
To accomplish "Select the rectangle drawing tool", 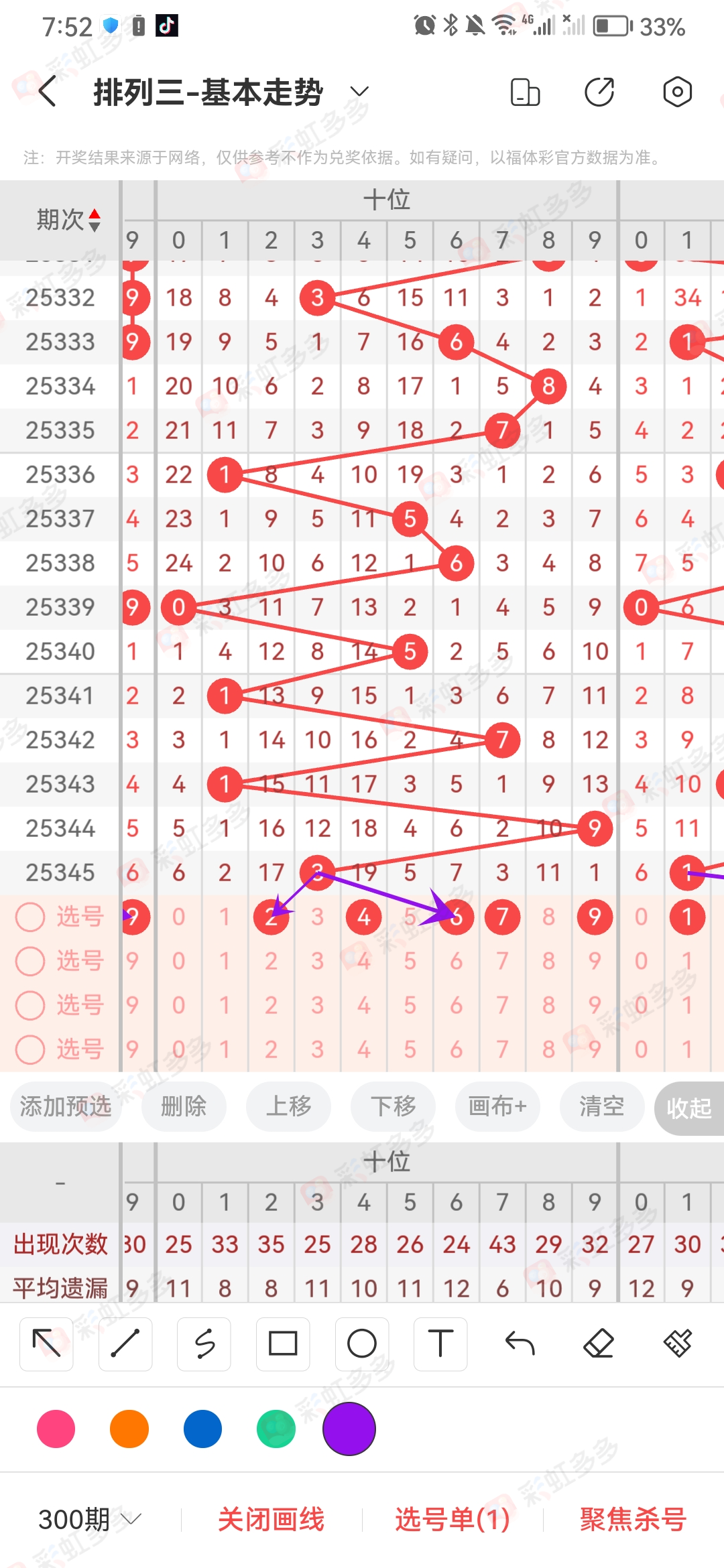I will coord(282,1344).
